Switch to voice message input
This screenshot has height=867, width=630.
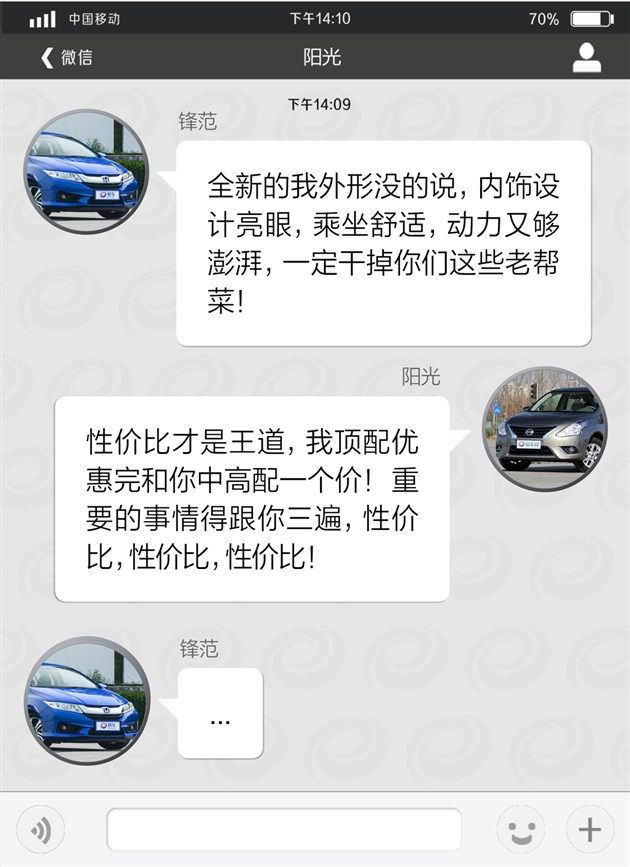(x=41, y=829)
